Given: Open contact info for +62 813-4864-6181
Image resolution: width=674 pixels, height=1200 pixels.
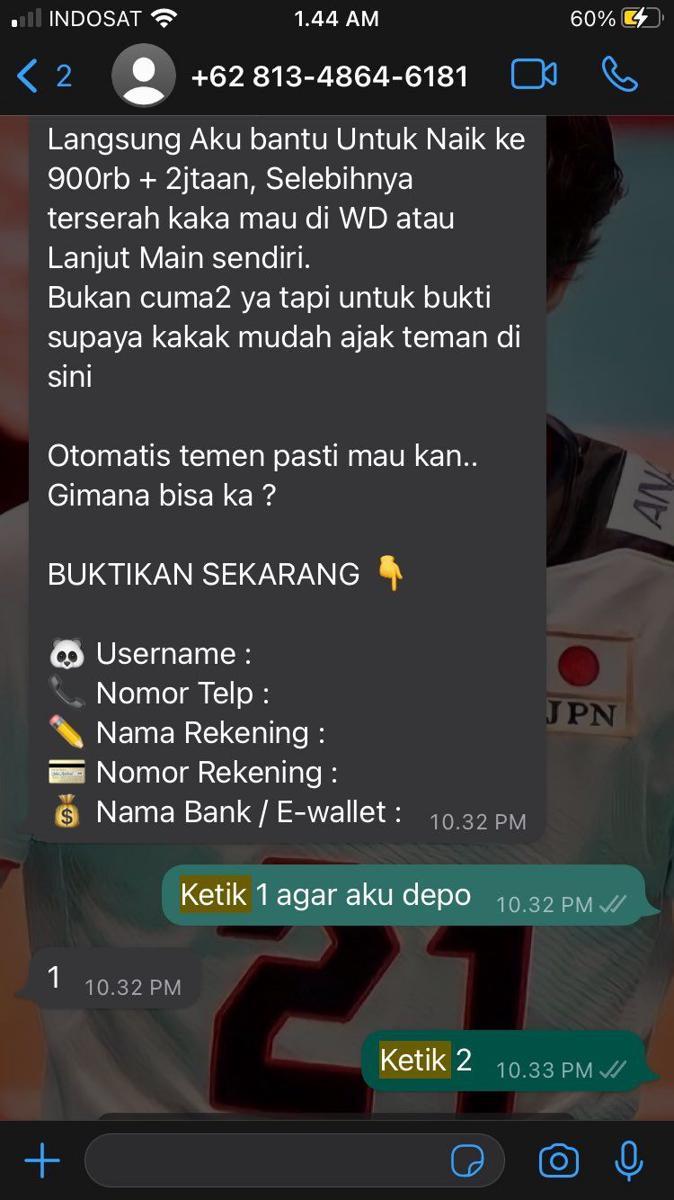Looking at the screenshot, I should tap(328, 76).
